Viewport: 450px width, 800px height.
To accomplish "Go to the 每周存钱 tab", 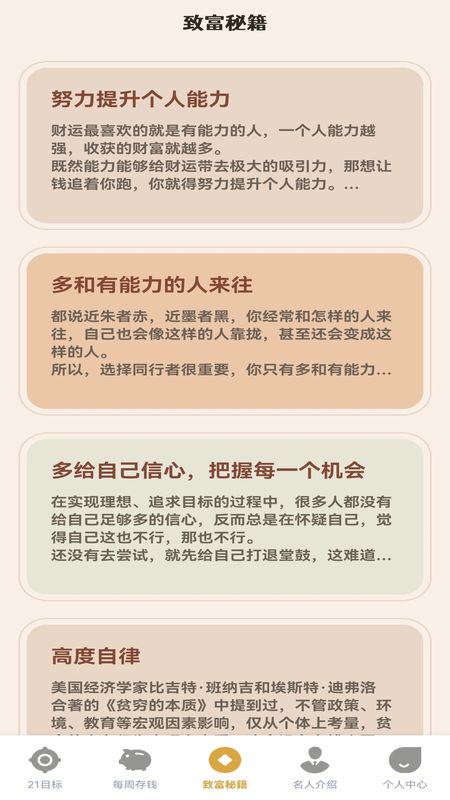I will coord(135,767).
